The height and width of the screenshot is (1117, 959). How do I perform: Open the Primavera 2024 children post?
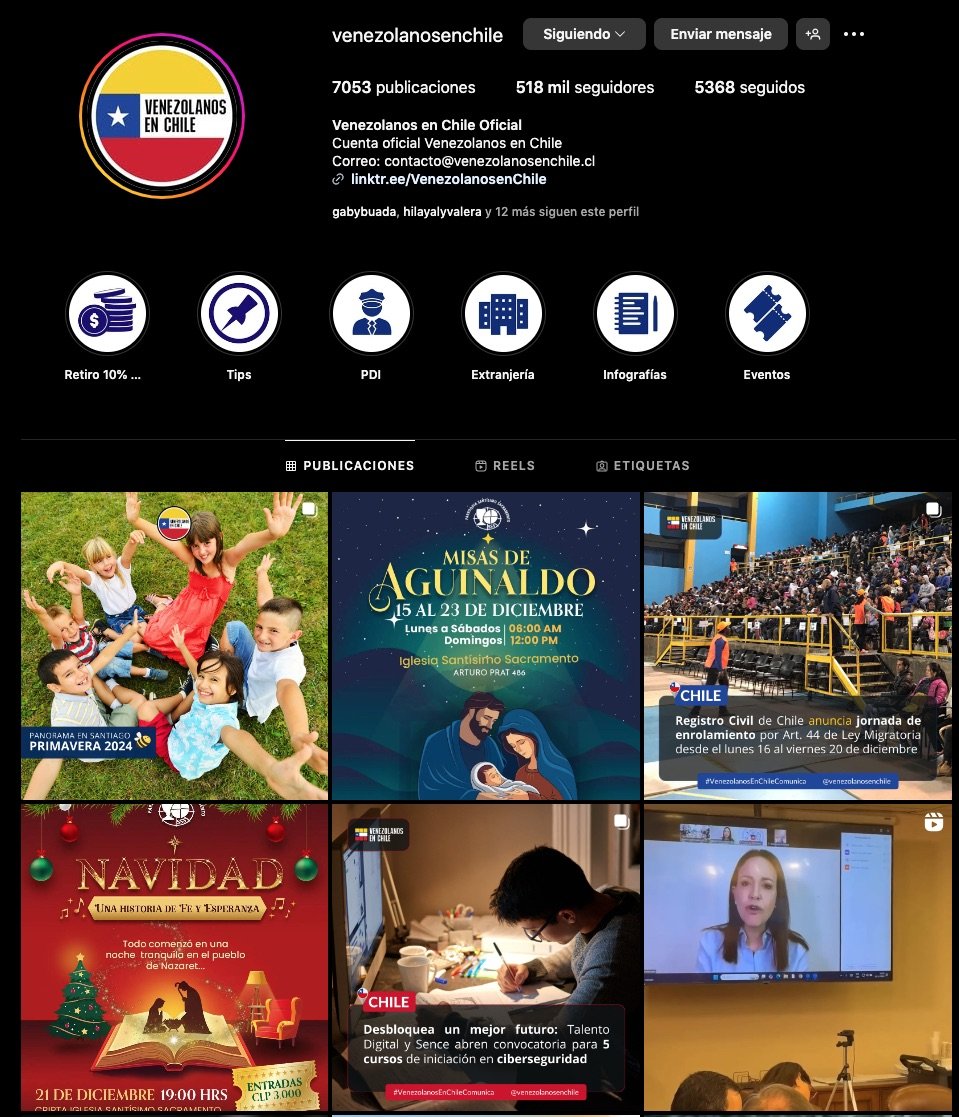[174, 645]
